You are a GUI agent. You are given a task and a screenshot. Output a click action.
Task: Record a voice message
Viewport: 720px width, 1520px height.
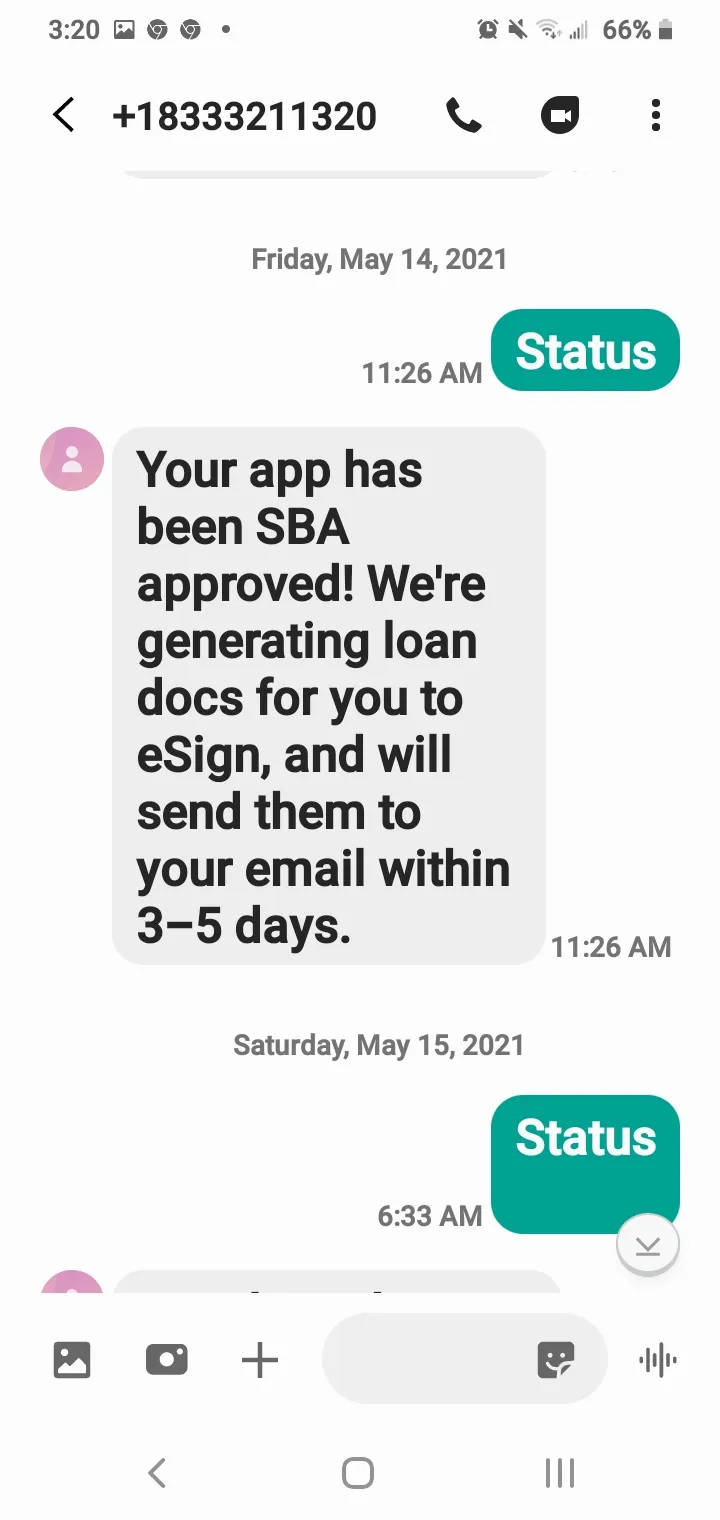(657, 1360)
